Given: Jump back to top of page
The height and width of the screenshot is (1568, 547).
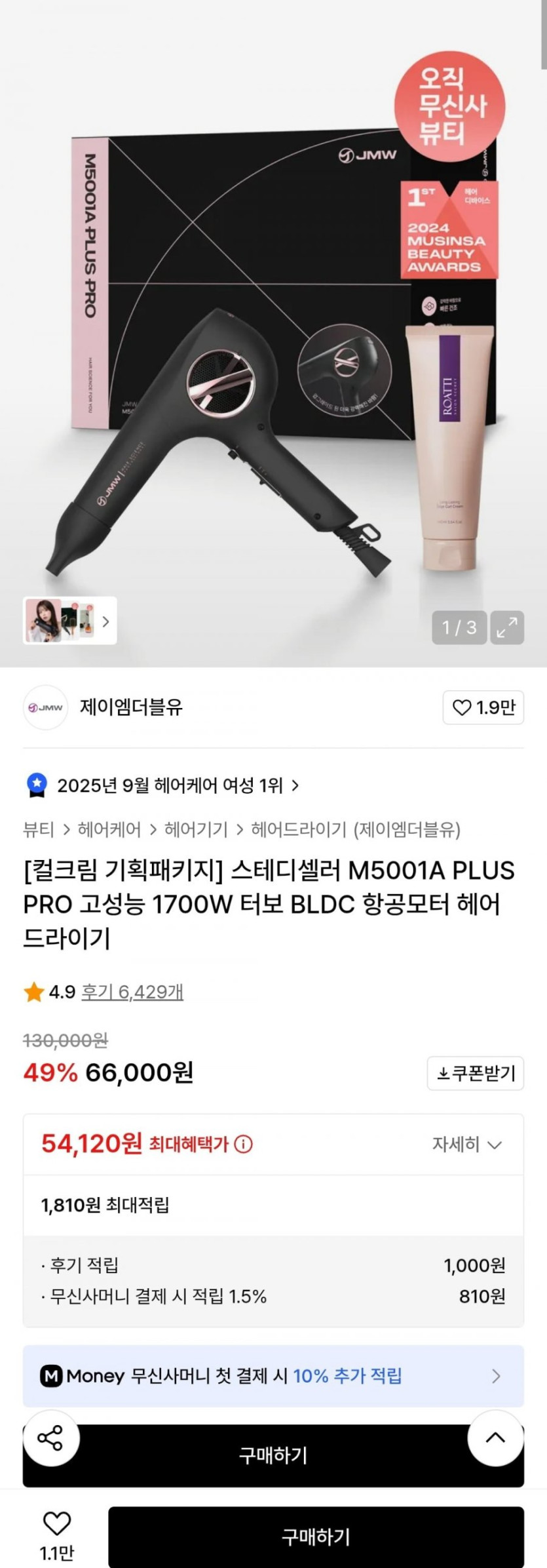Looking at the screenshot, I should 495,1438.
